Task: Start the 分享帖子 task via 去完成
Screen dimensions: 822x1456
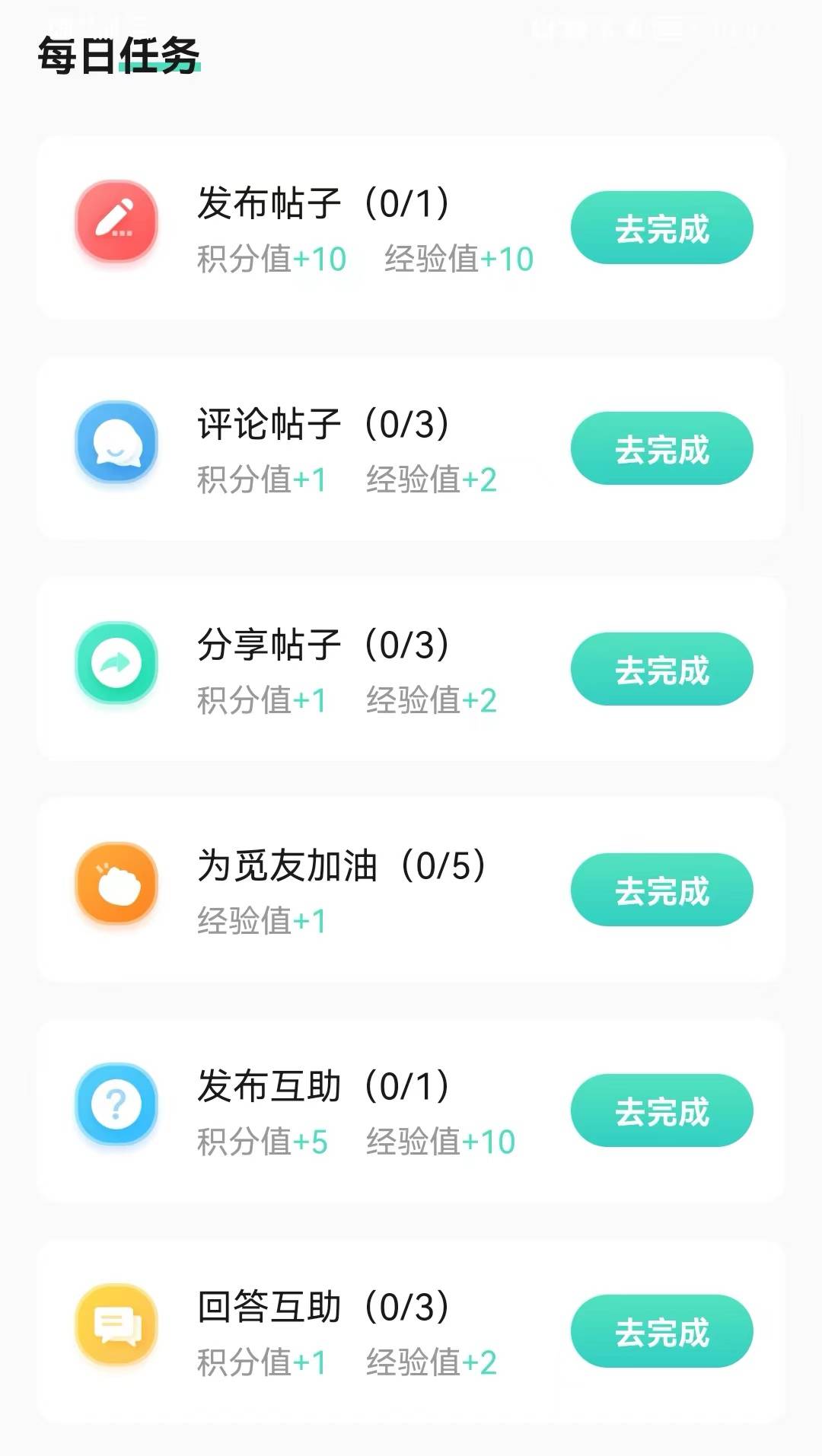Action: [661, 669]
